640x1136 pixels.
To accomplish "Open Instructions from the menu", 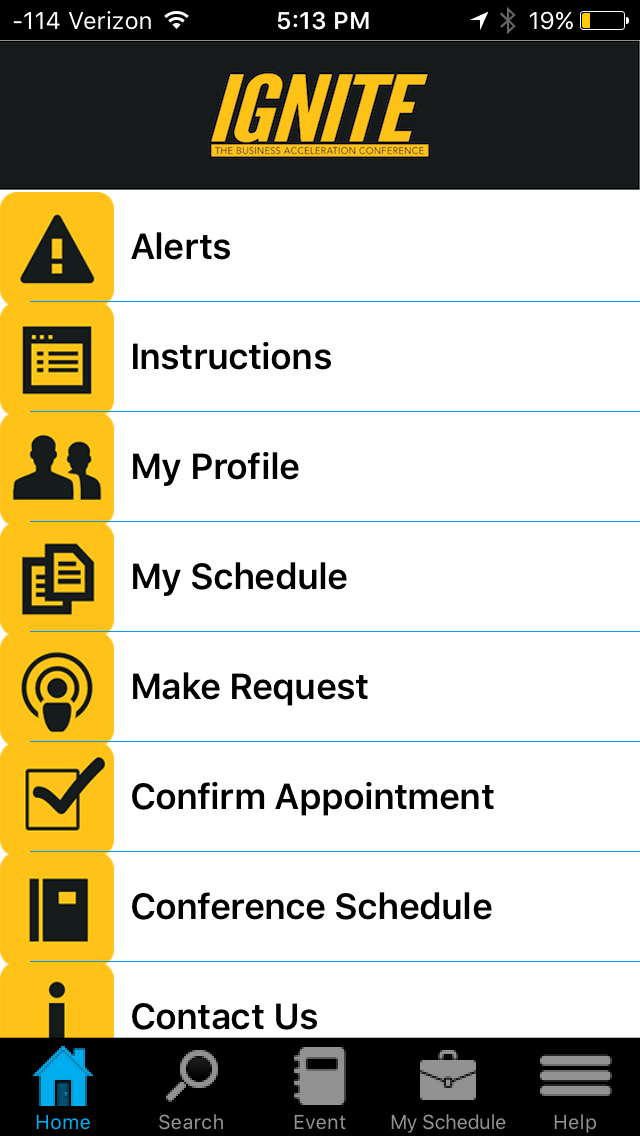I will coord(320,356).
